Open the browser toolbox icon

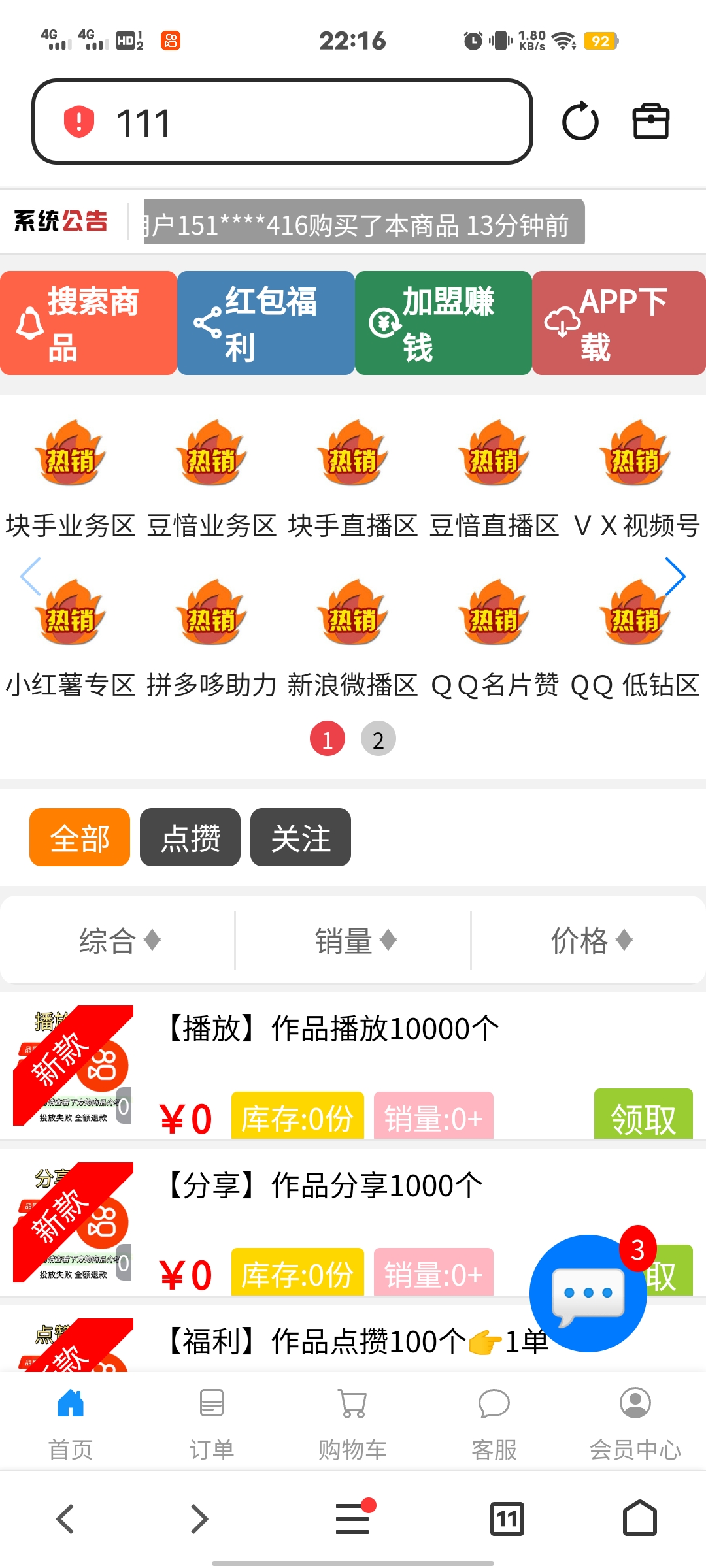(650, 122)
